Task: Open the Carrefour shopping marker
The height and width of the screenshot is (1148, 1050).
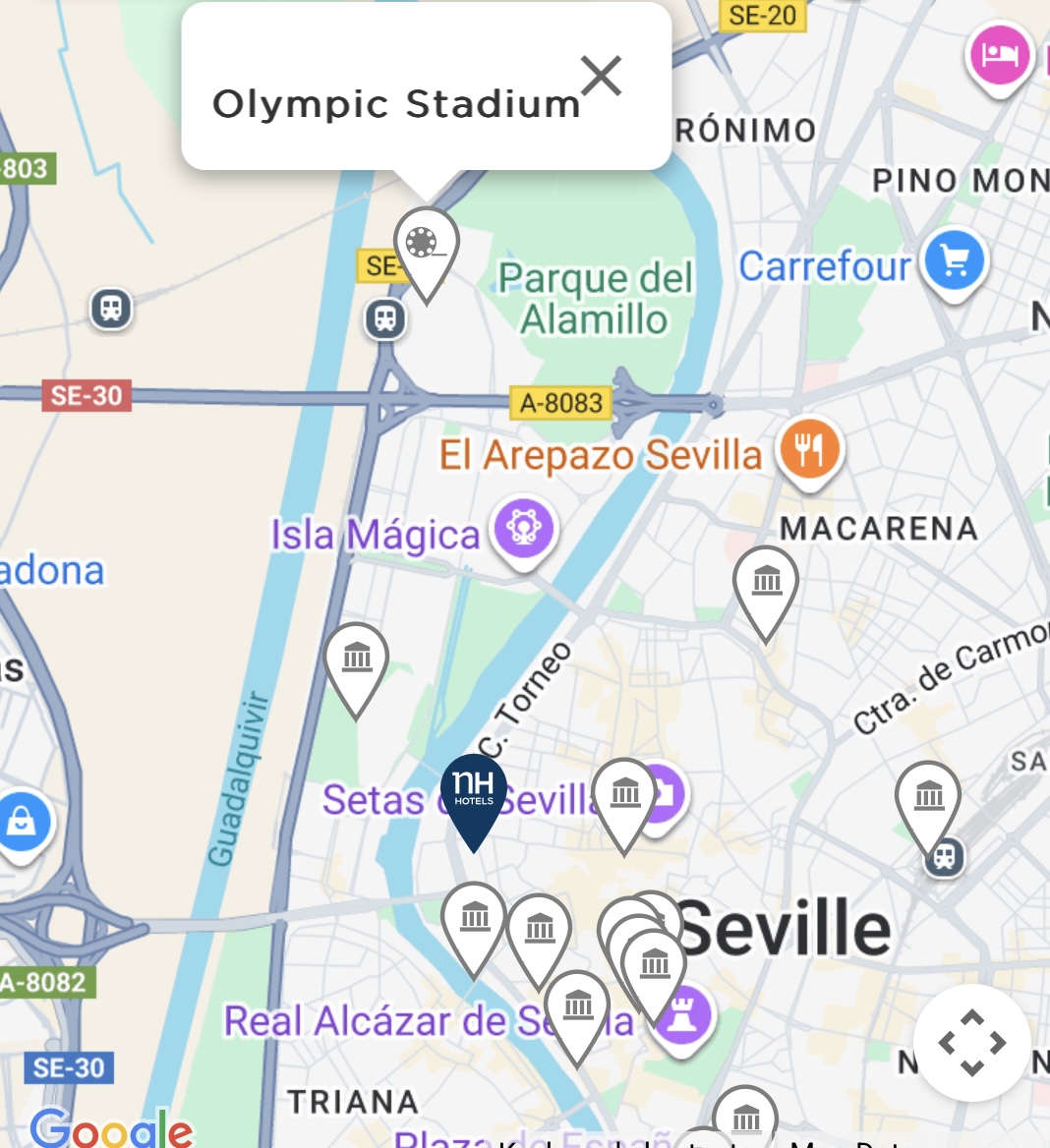Action: click(954, 261)
